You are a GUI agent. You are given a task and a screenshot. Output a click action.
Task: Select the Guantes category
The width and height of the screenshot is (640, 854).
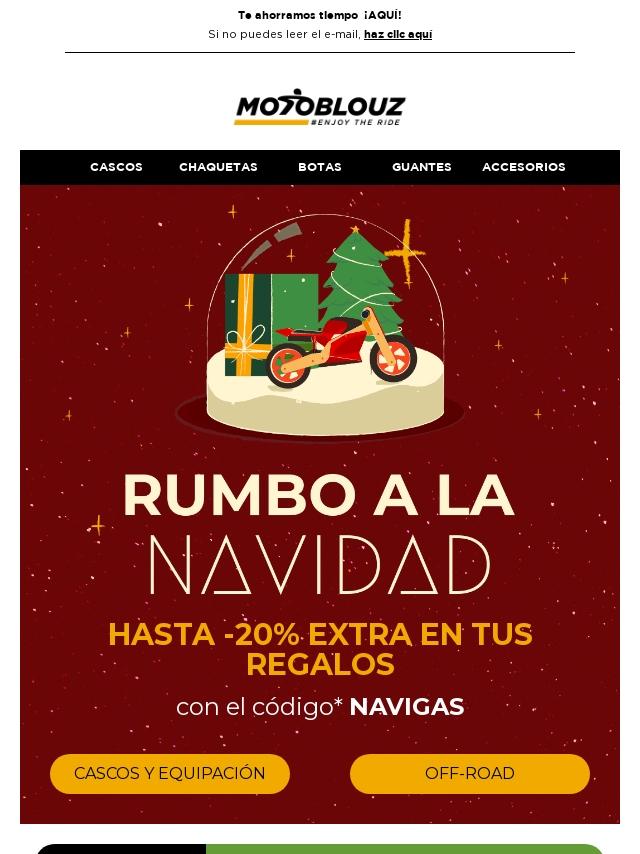(421, 167)
